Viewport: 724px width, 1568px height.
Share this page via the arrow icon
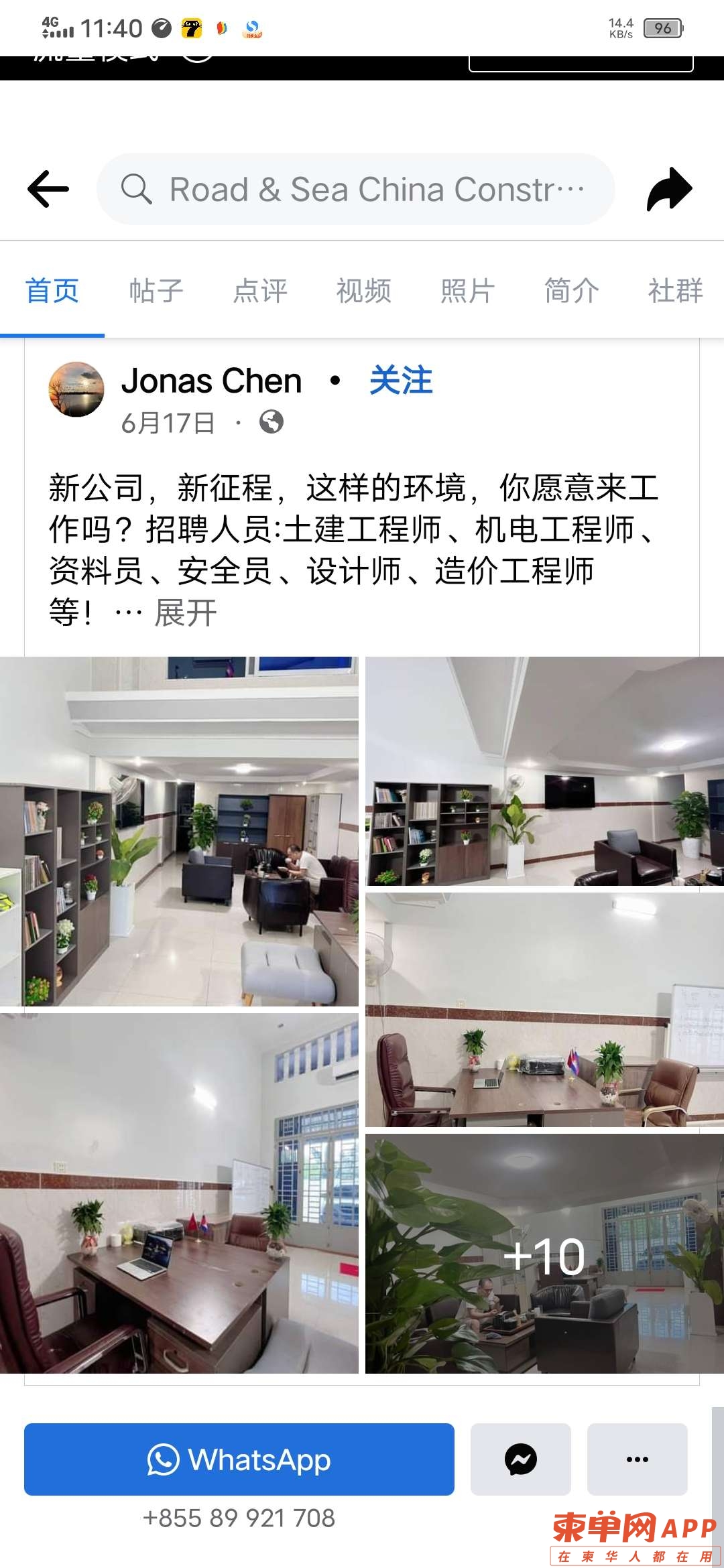click(668, 189)
